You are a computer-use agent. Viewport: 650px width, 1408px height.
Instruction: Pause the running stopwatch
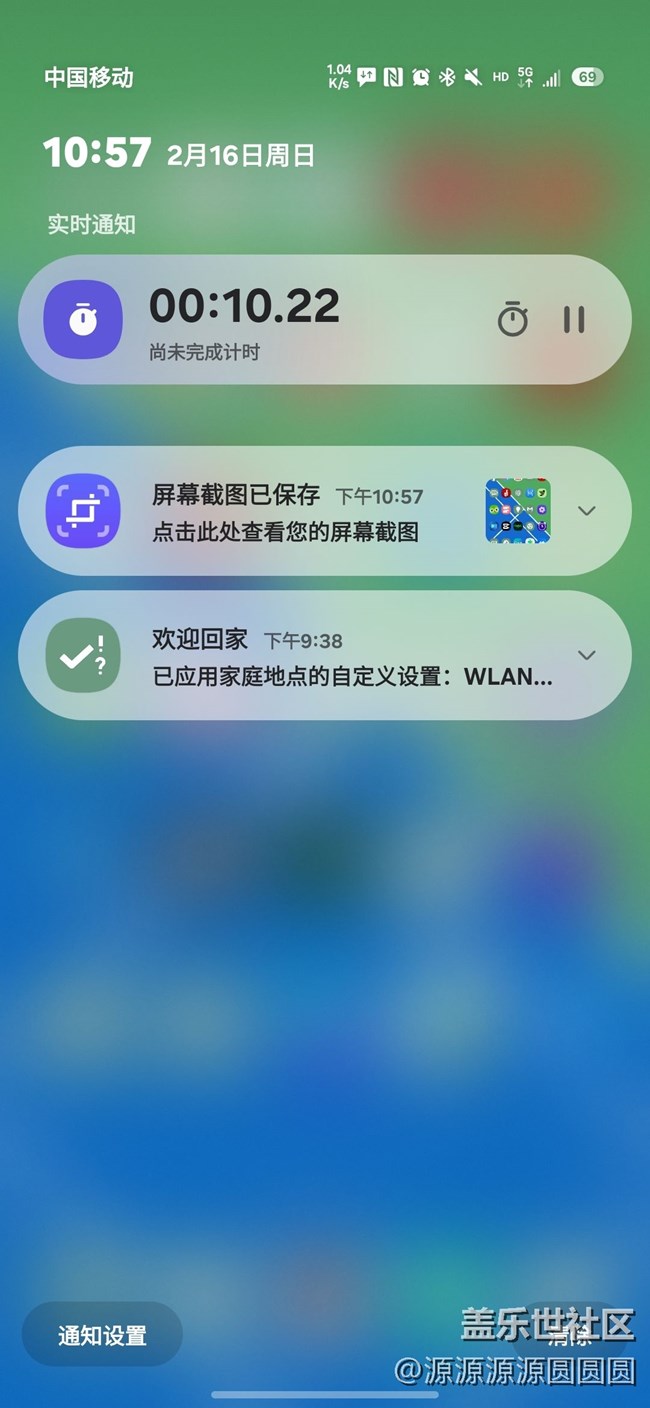click(x=574, y=319)
